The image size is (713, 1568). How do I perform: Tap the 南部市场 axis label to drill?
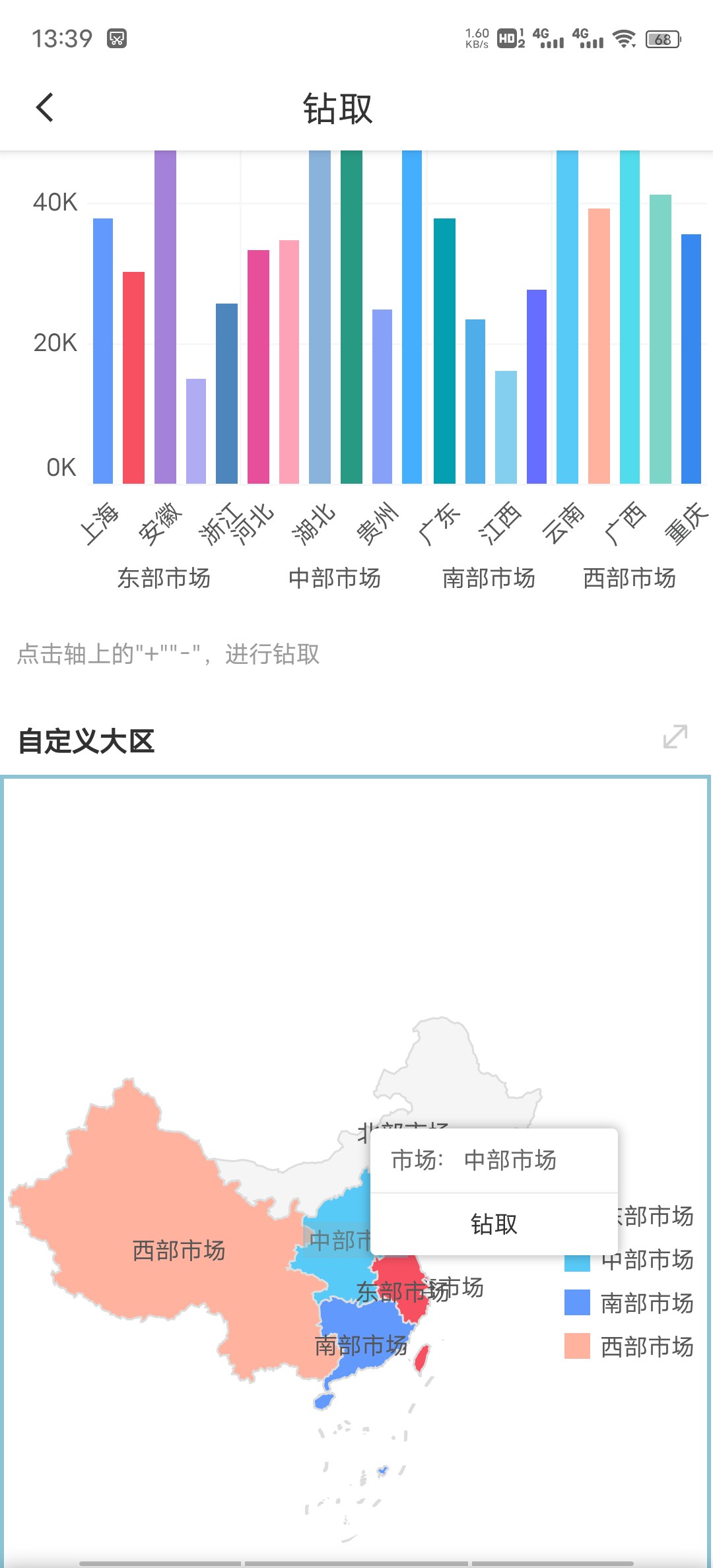[489, 578]
